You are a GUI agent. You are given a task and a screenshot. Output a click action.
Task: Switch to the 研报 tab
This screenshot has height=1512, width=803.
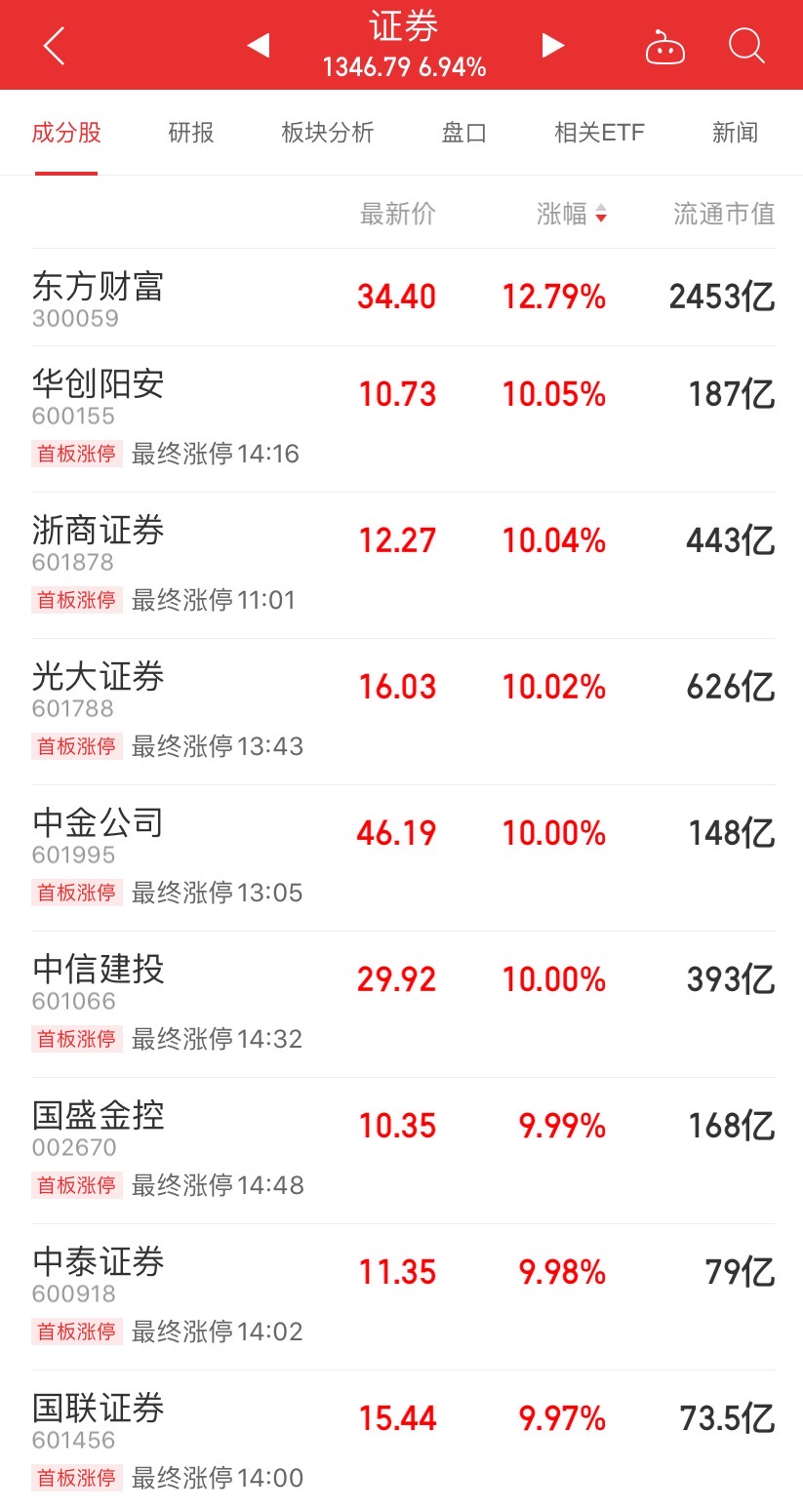click(191, 133)
